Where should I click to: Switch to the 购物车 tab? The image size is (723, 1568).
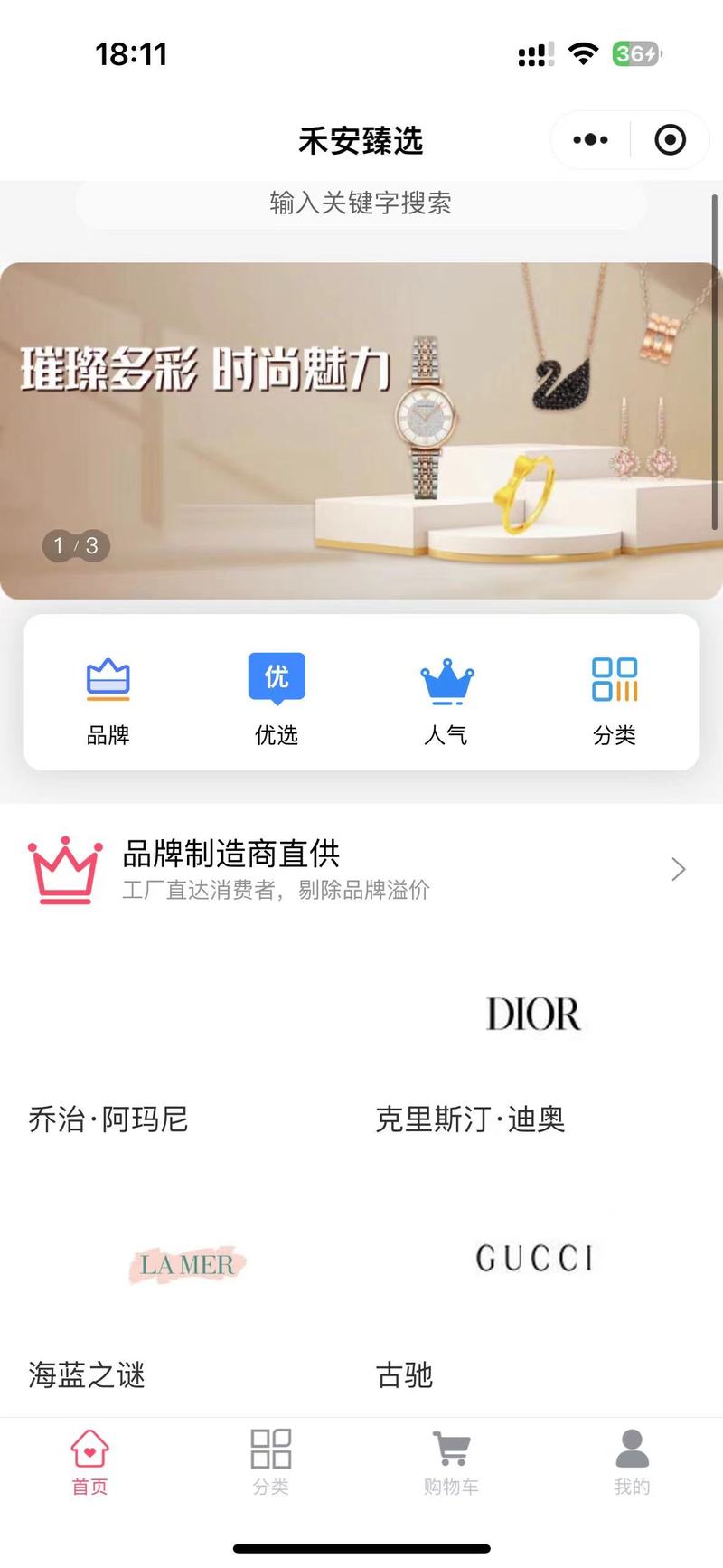coord(451,1462)
